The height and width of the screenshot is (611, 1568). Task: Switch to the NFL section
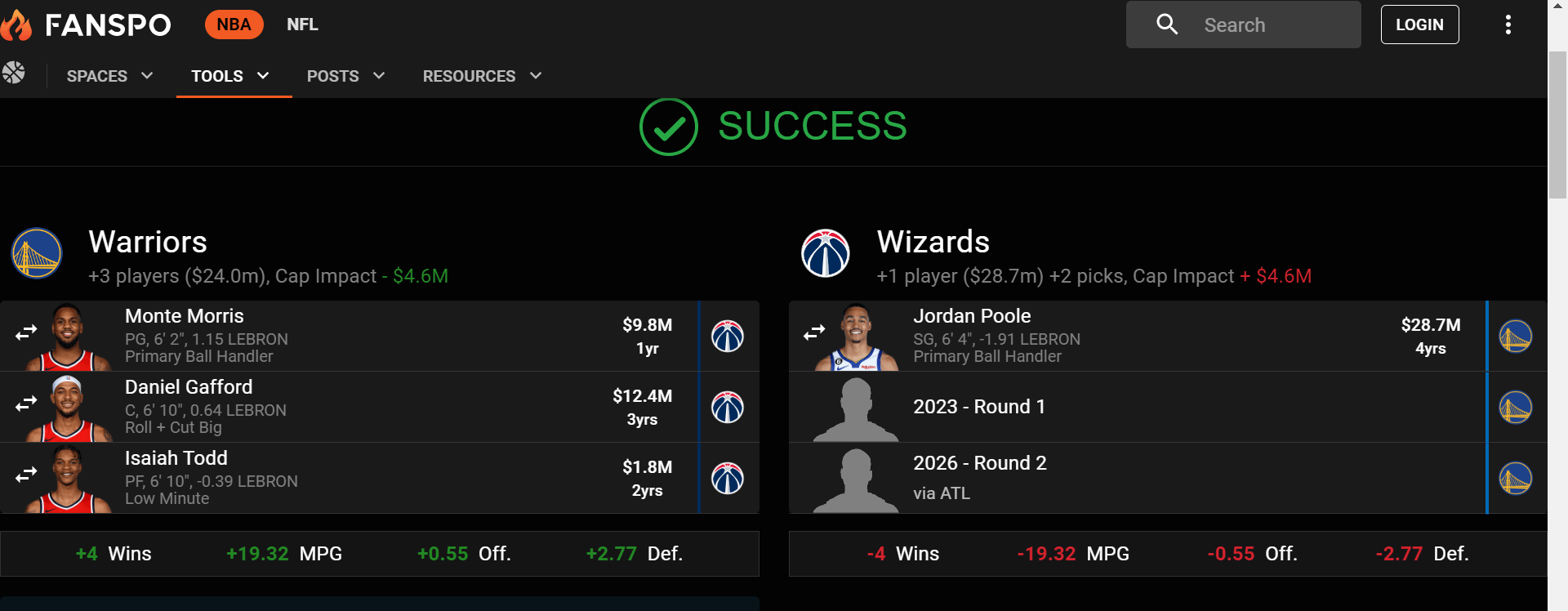[302, 25]
